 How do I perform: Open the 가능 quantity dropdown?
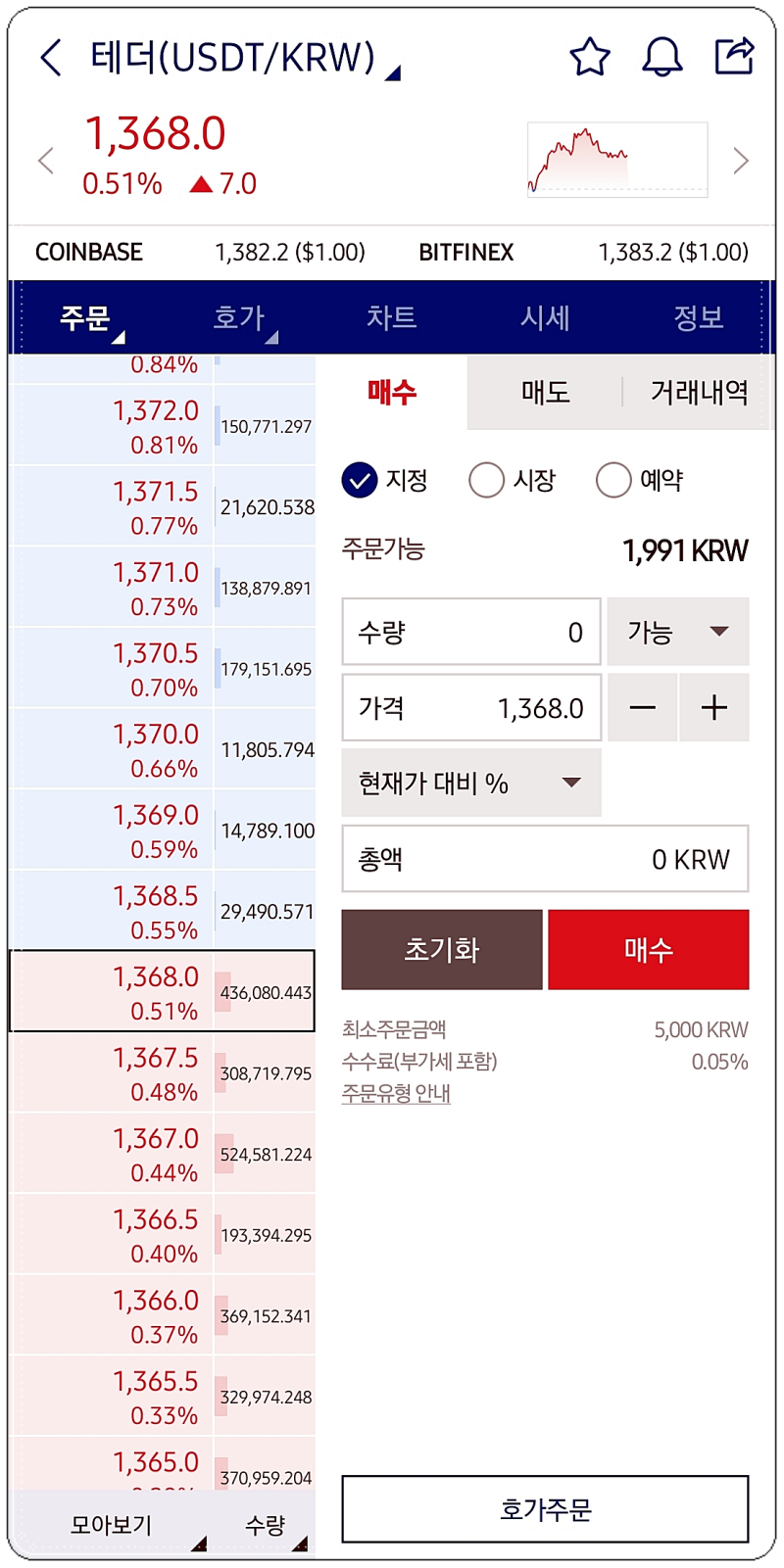[678, 632]
